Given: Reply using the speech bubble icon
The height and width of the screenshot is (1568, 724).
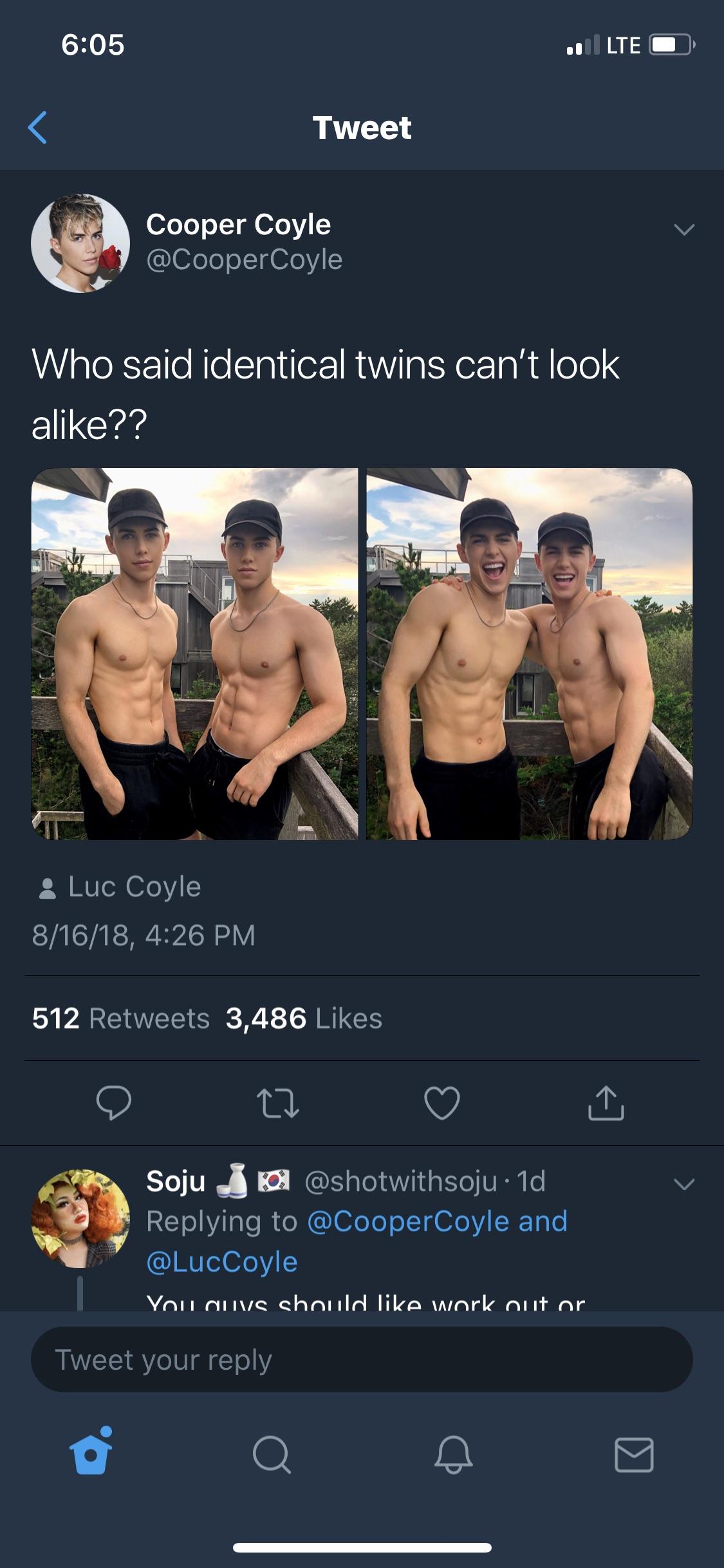Looking at the screenshot, I should tap(114, 1103).
